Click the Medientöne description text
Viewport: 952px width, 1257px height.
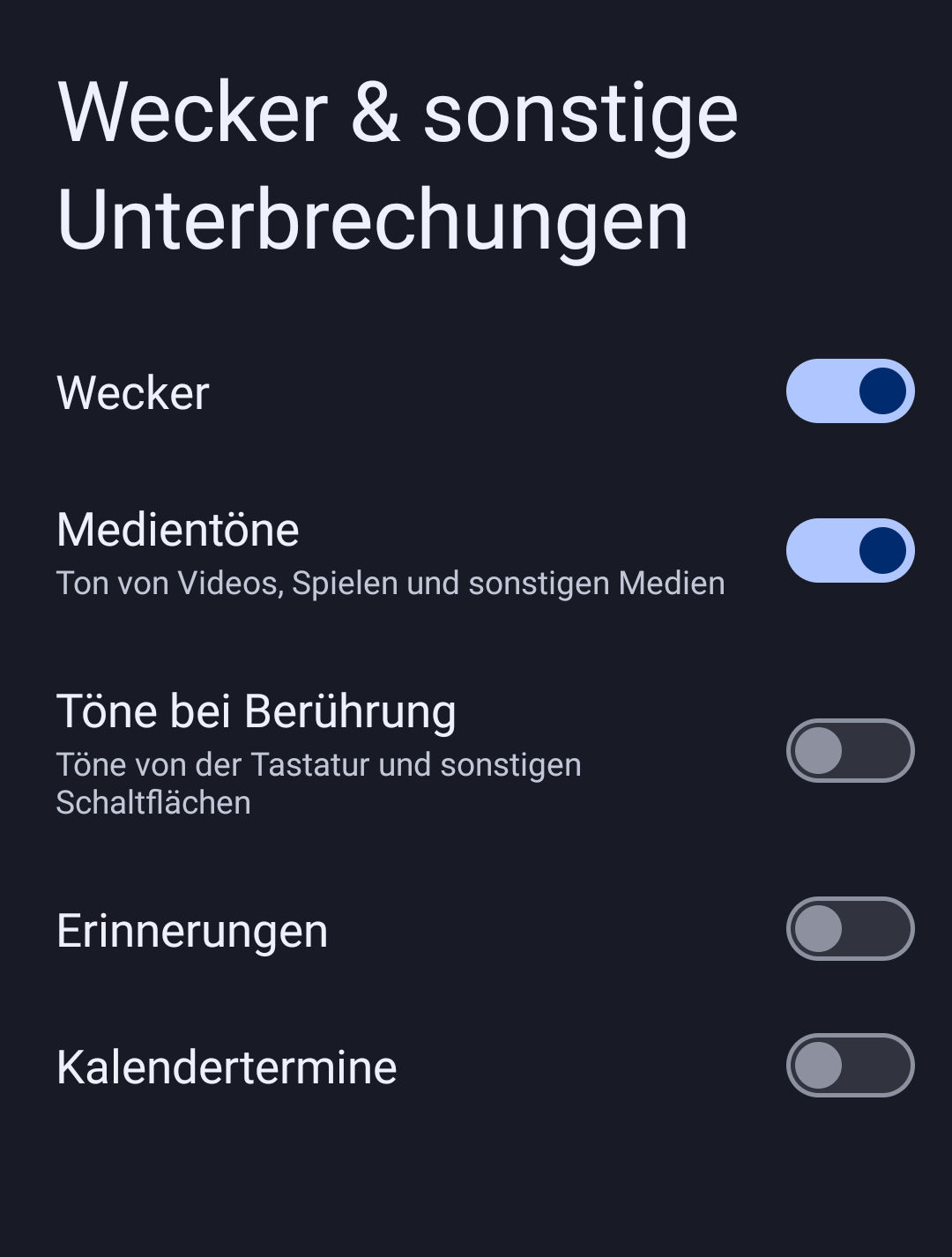click(390, 583)
